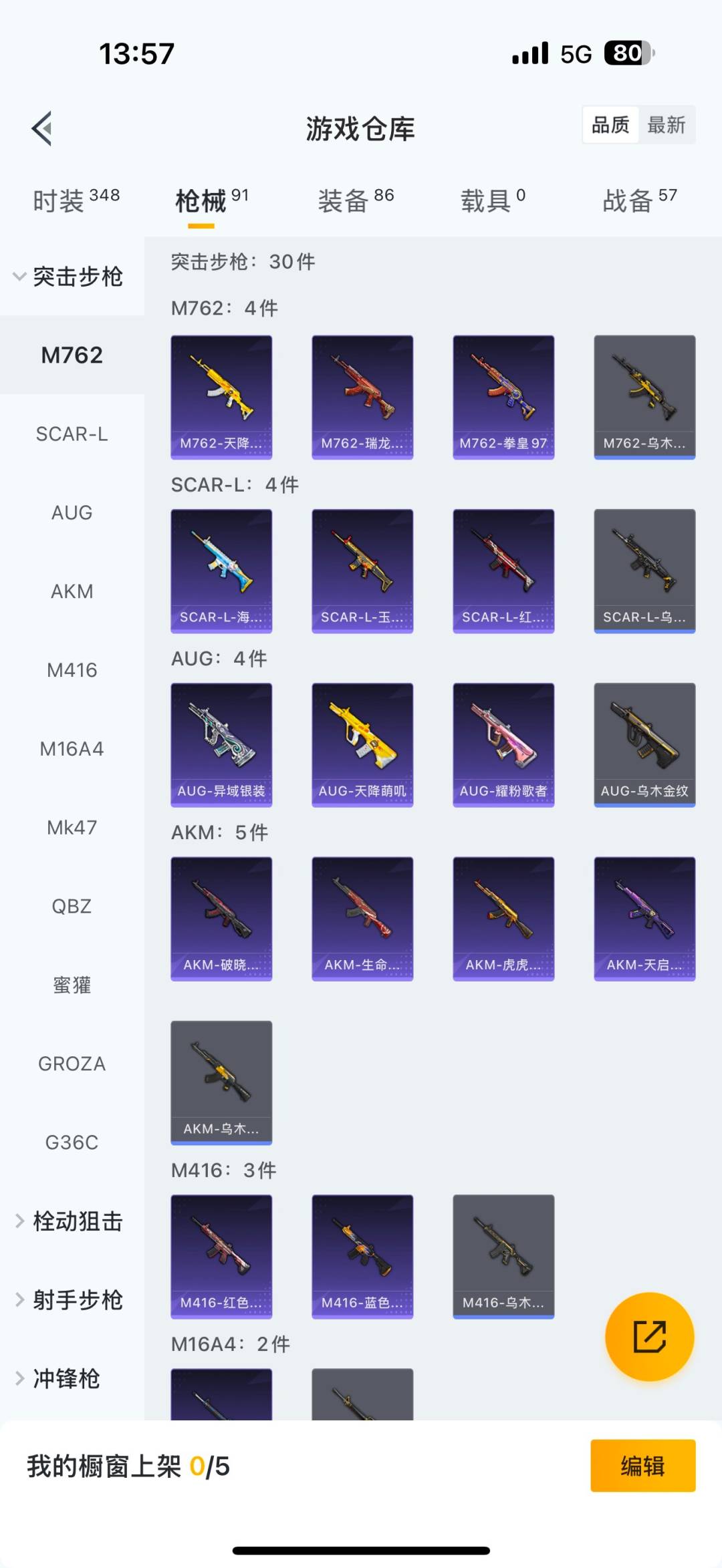Tap the 编辑 button
This screenshot has width=722, height=1568.
(x=642, y=1466)
